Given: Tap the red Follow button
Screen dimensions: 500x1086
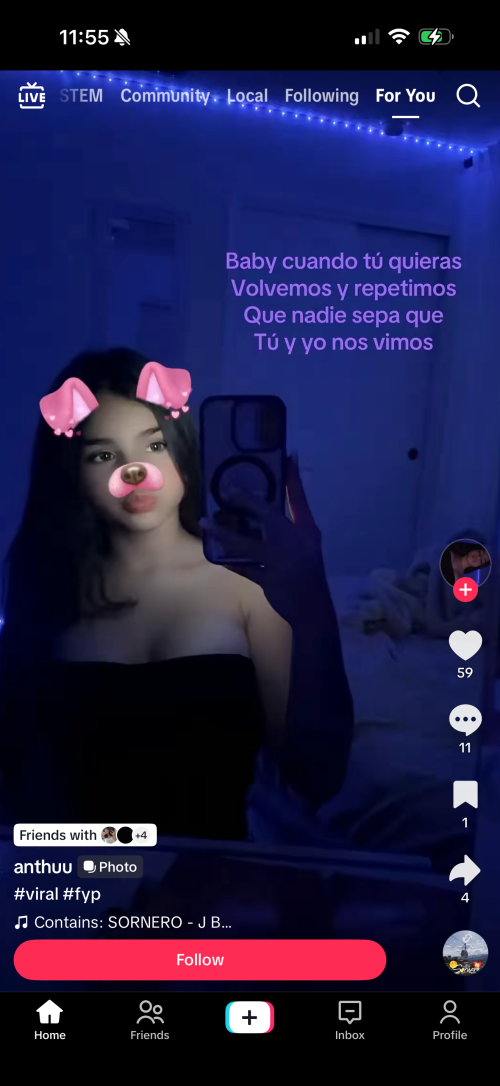Looking at the screenshot, I should click(200, 959).
